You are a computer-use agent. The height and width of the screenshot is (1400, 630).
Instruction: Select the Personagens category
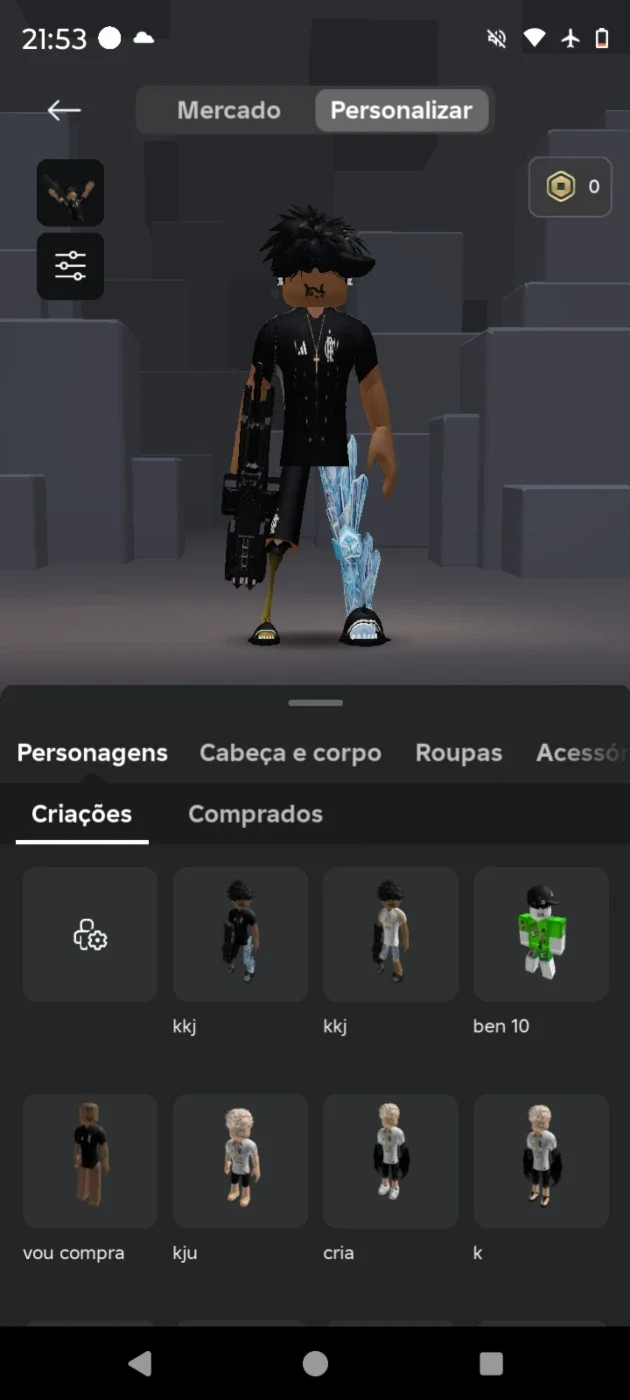(x=92, y=753)
